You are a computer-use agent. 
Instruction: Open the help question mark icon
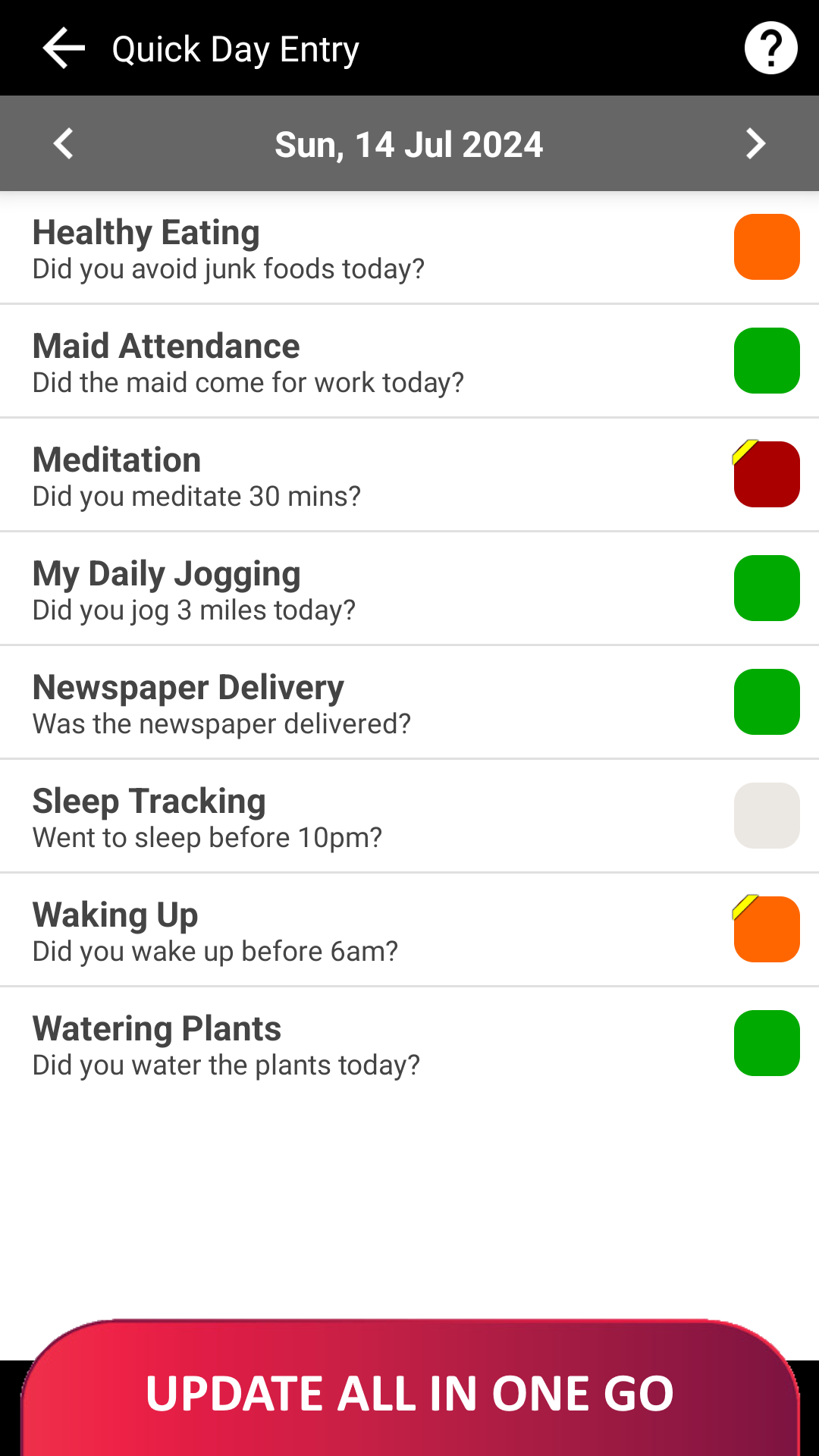[x=770, y=49]
